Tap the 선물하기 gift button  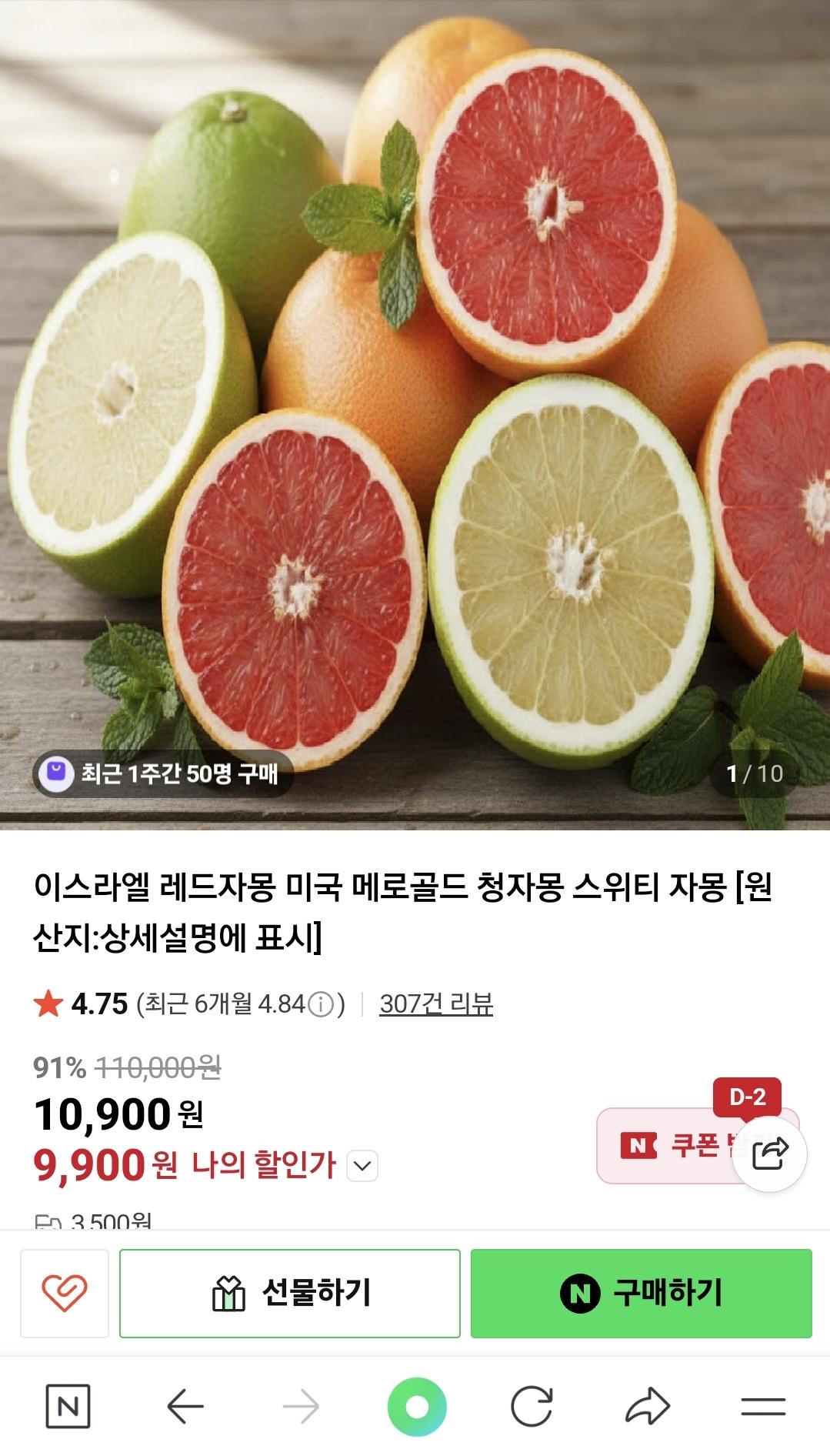click(x=290, y=1293)
